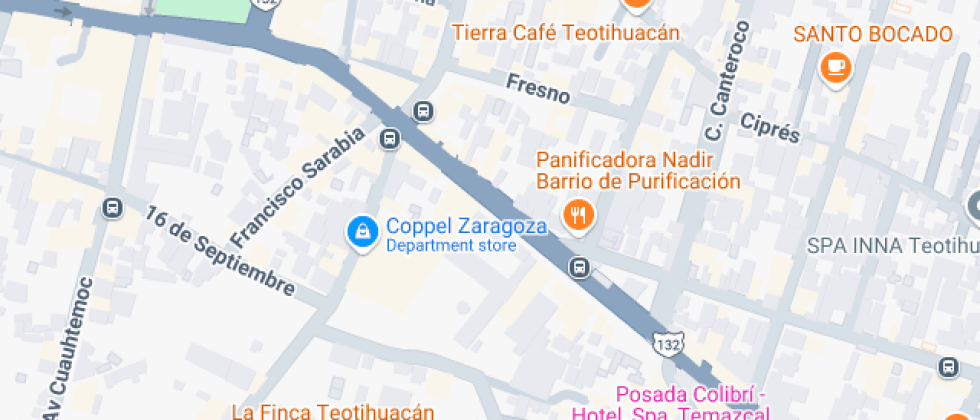Select the SPA INNA Teotihuacán place
Image resolution: width=980 pixels, height=420 pixels.
(x=893, y=246)
